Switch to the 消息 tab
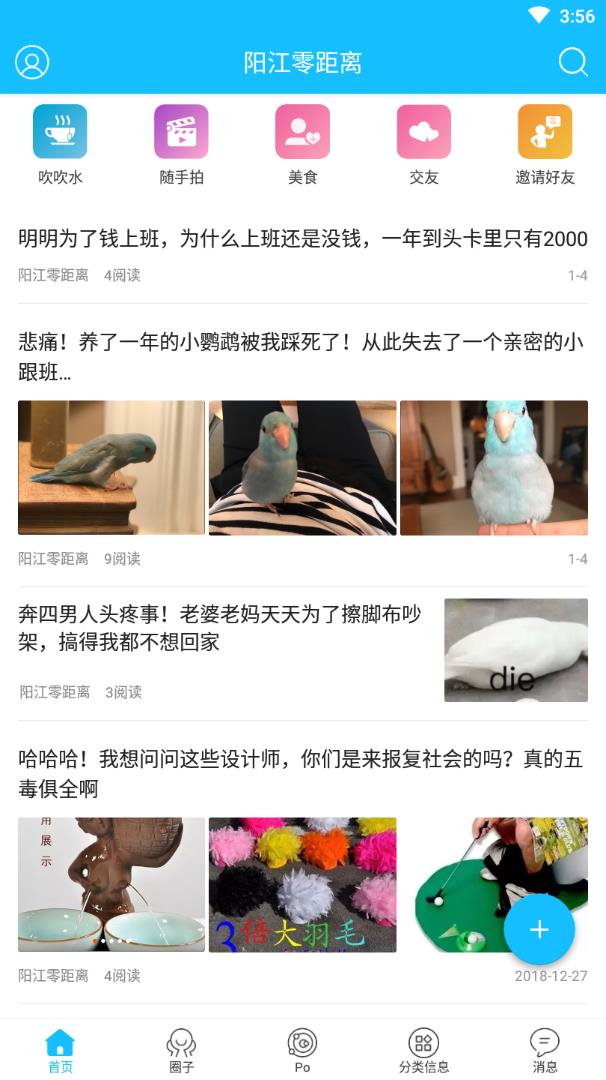This screenshot has width=606, height=1080. pyautogui.click(x=545, y=1050)
